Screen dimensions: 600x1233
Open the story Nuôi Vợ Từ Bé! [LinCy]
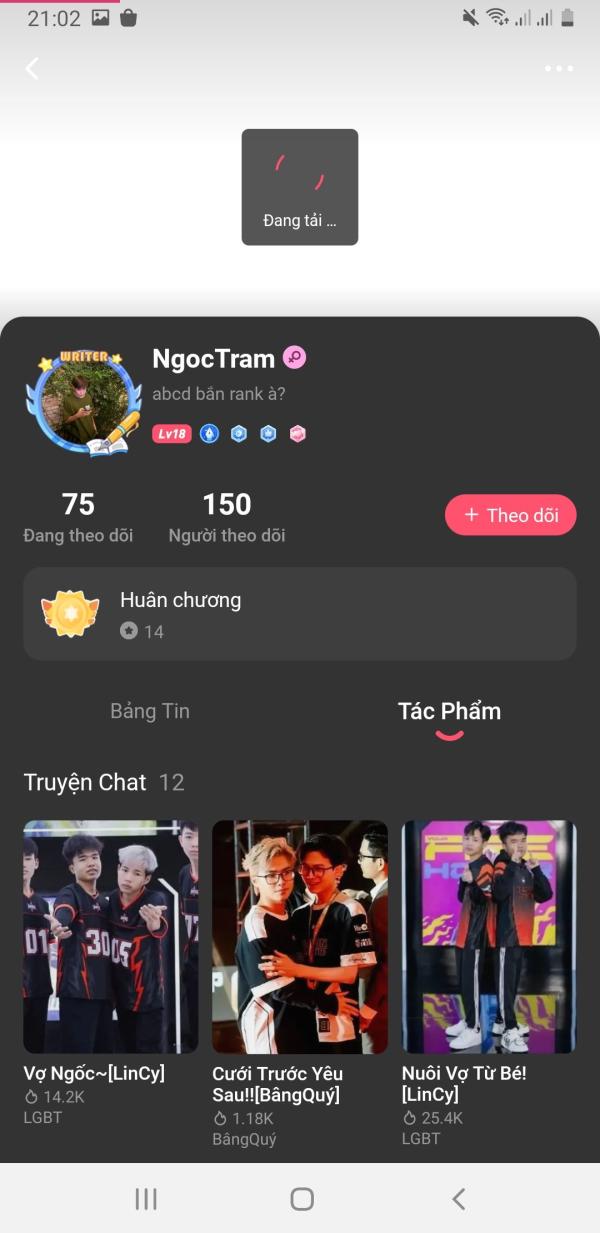pyautogui.click(x=489, y=936)
